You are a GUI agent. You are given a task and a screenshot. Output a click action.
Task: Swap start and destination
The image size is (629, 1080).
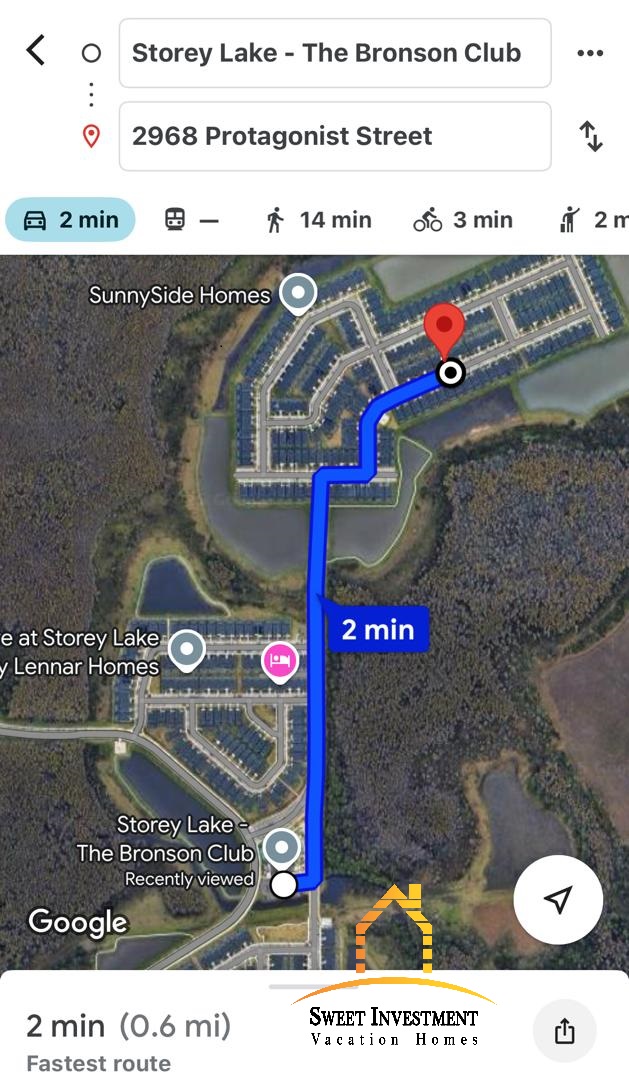click(x=591, y=136)
